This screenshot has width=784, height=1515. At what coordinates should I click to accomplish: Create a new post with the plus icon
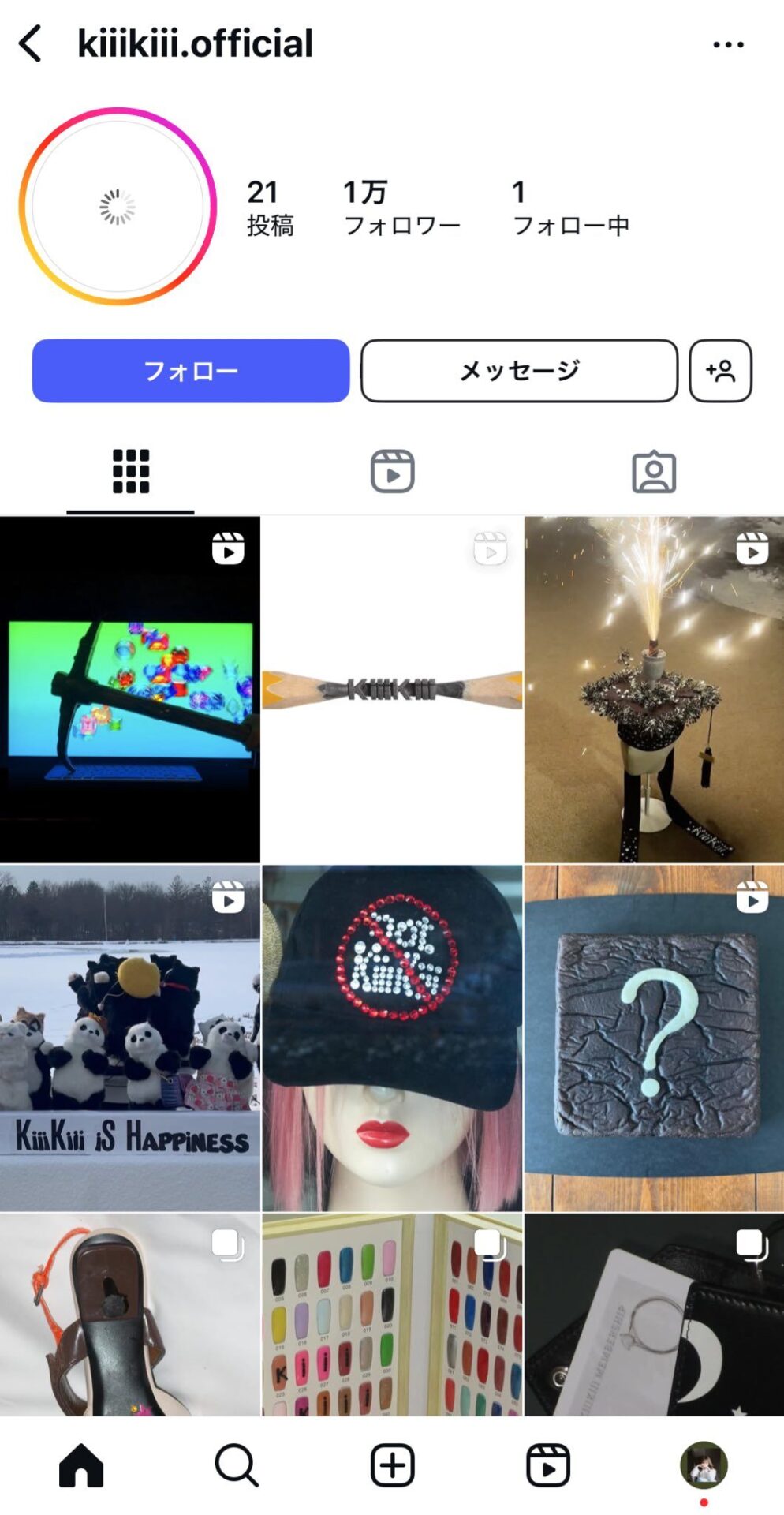tap(392, 1465)
